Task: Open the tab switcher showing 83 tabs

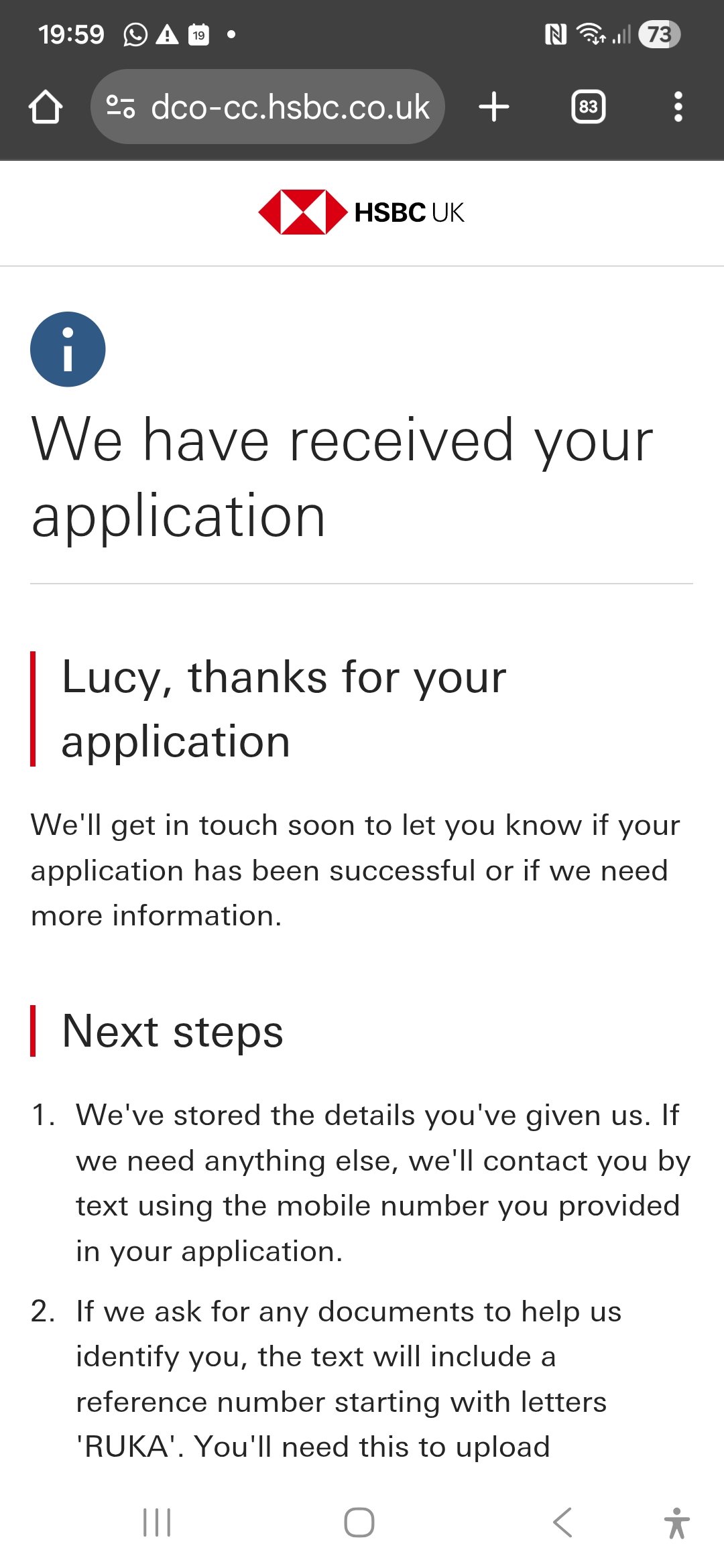Action: (588, 107)
